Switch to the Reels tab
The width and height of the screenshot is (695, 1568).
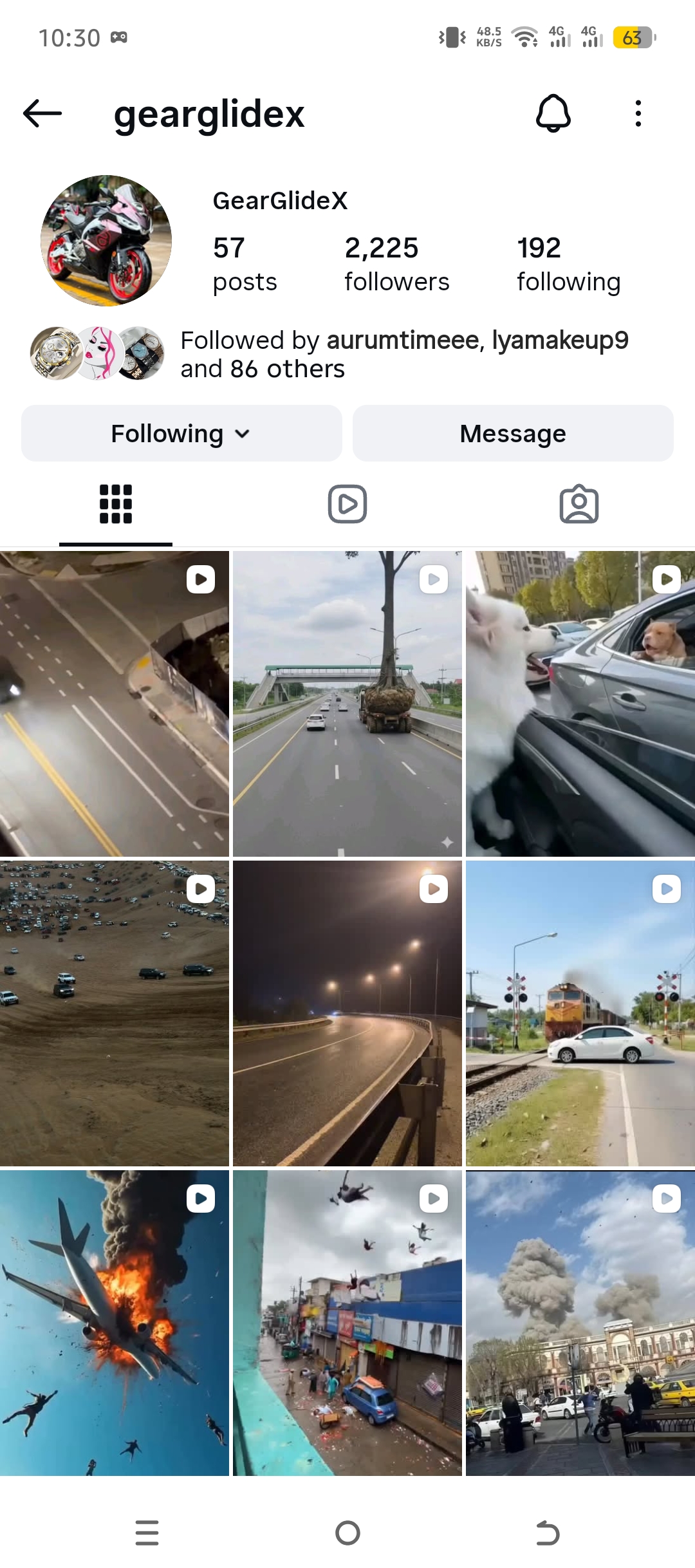tap(347, 504)
